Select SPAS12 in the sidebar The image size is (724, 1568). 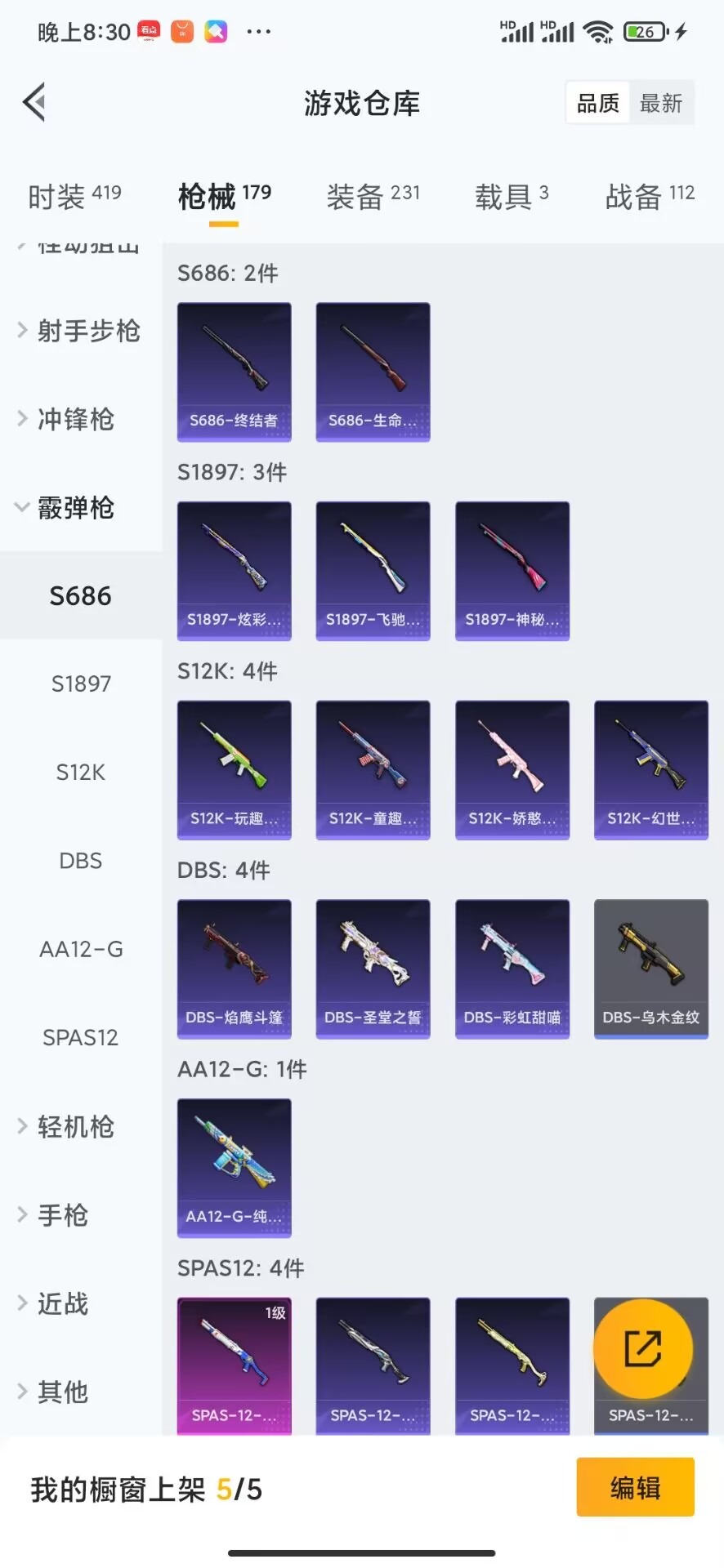[81, 1037]
